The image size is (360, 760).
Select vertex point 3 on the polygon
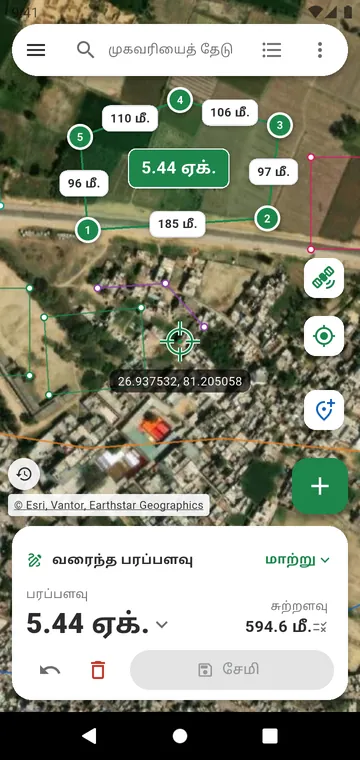(280, 126)
